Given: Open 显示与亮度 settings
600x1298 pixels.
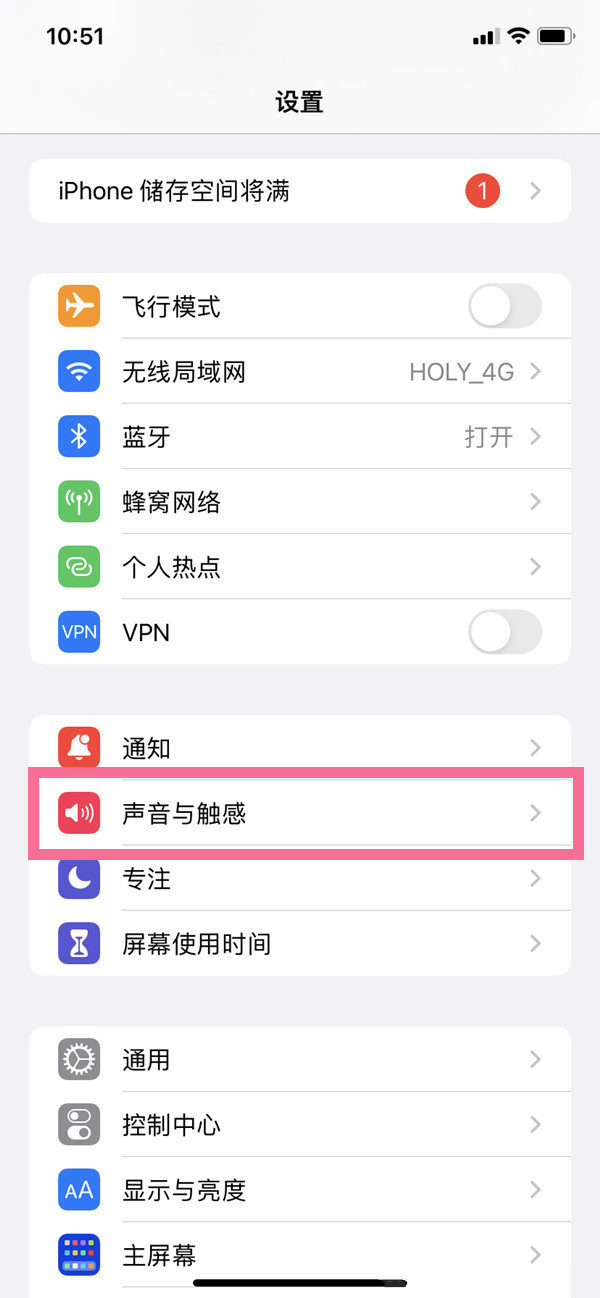Looking at the screenshot, I should (x=300, y=1189).
